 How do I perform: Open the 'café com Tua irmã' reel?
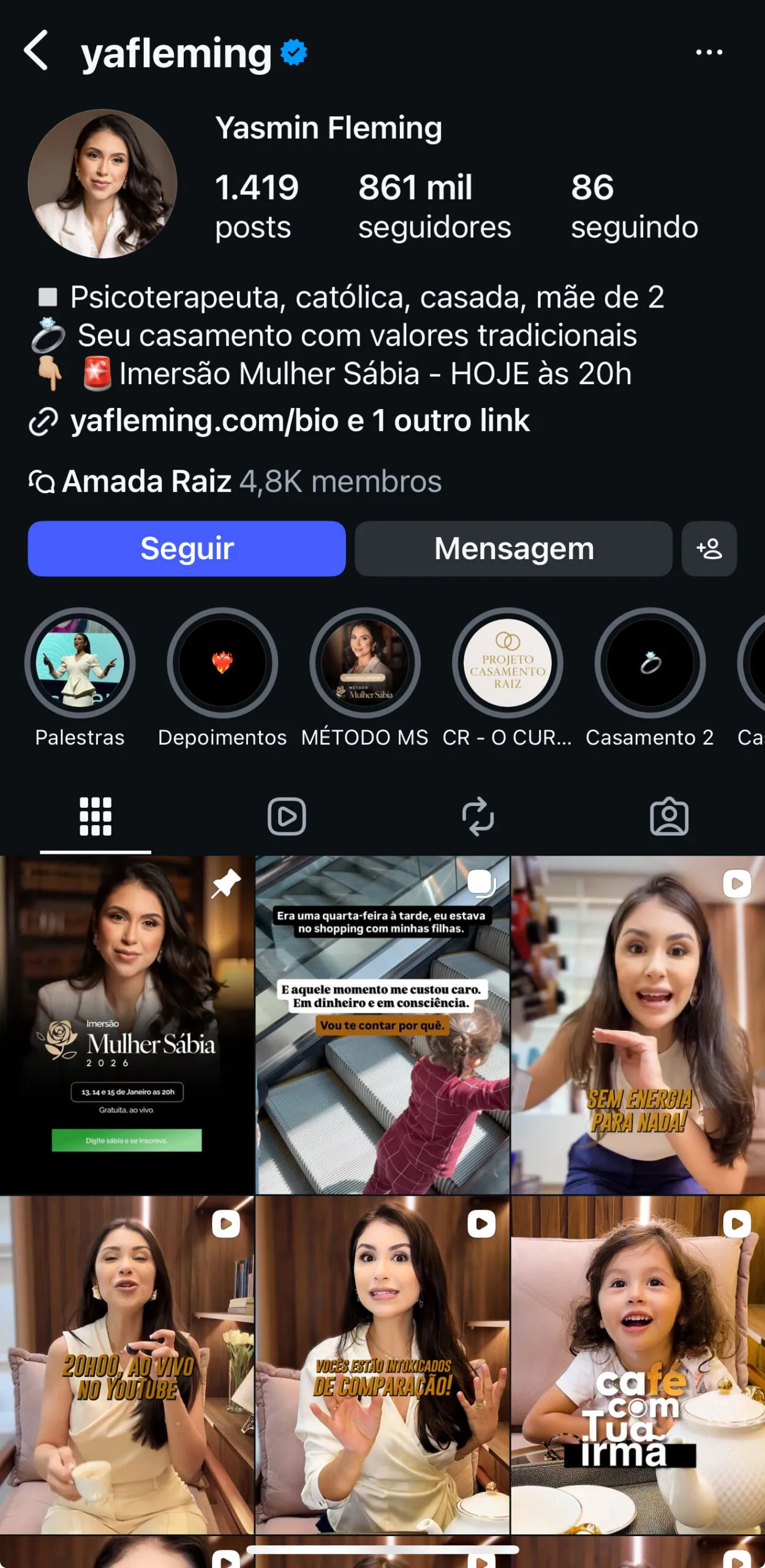tap(638, 1365)
